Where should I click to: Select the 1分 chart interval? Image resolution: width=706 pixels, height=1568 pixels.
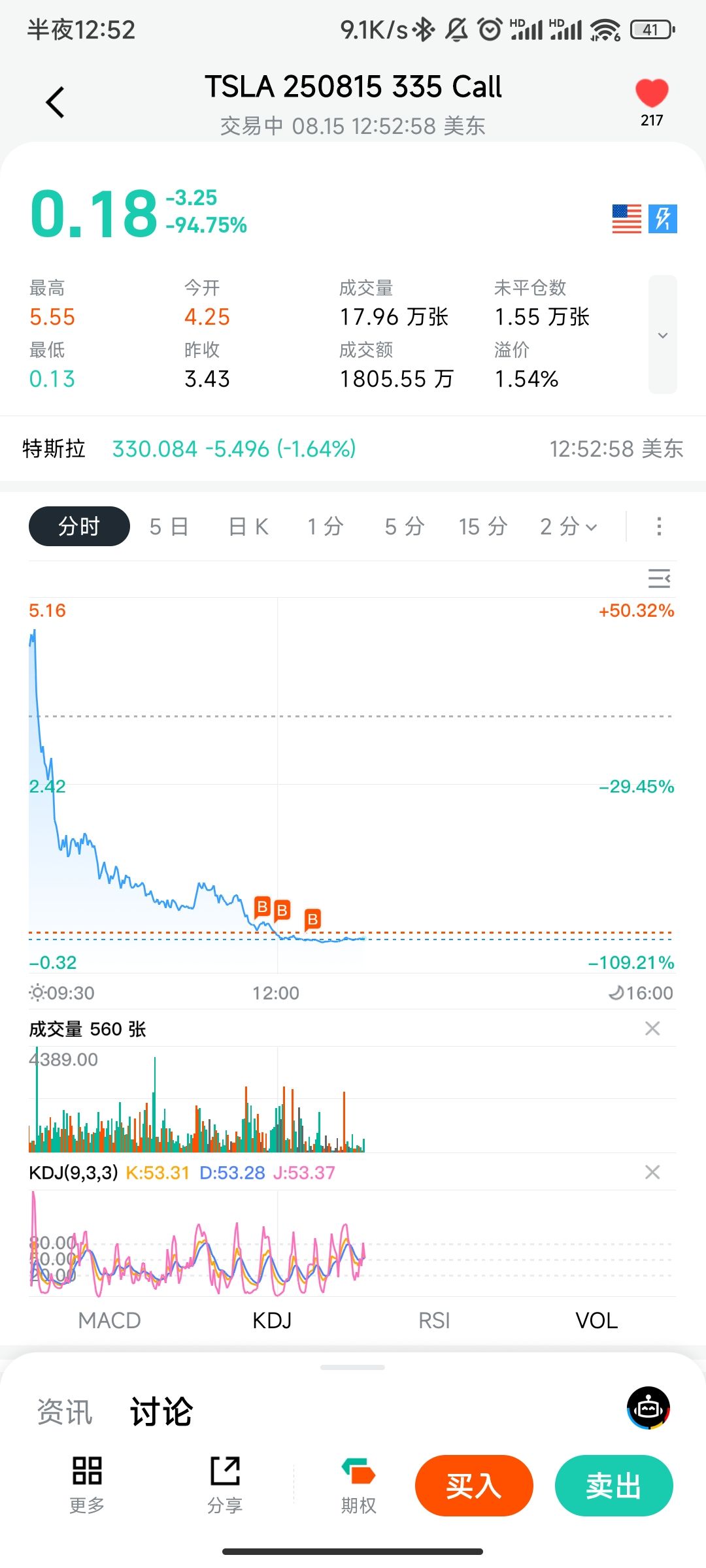(x=326, y=527)
